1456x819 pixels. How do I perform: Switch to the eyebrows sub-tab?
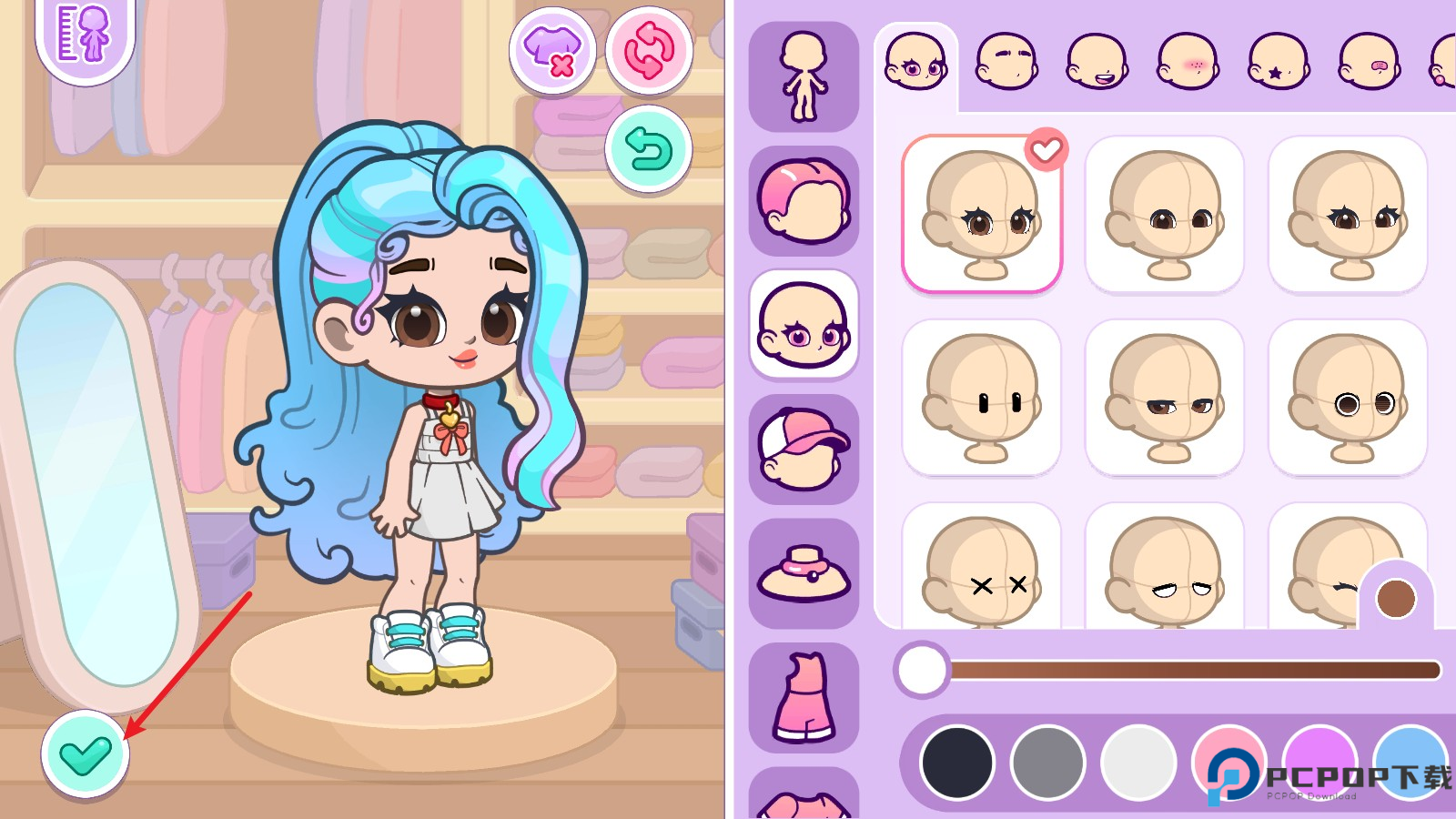coord(1006,62)
